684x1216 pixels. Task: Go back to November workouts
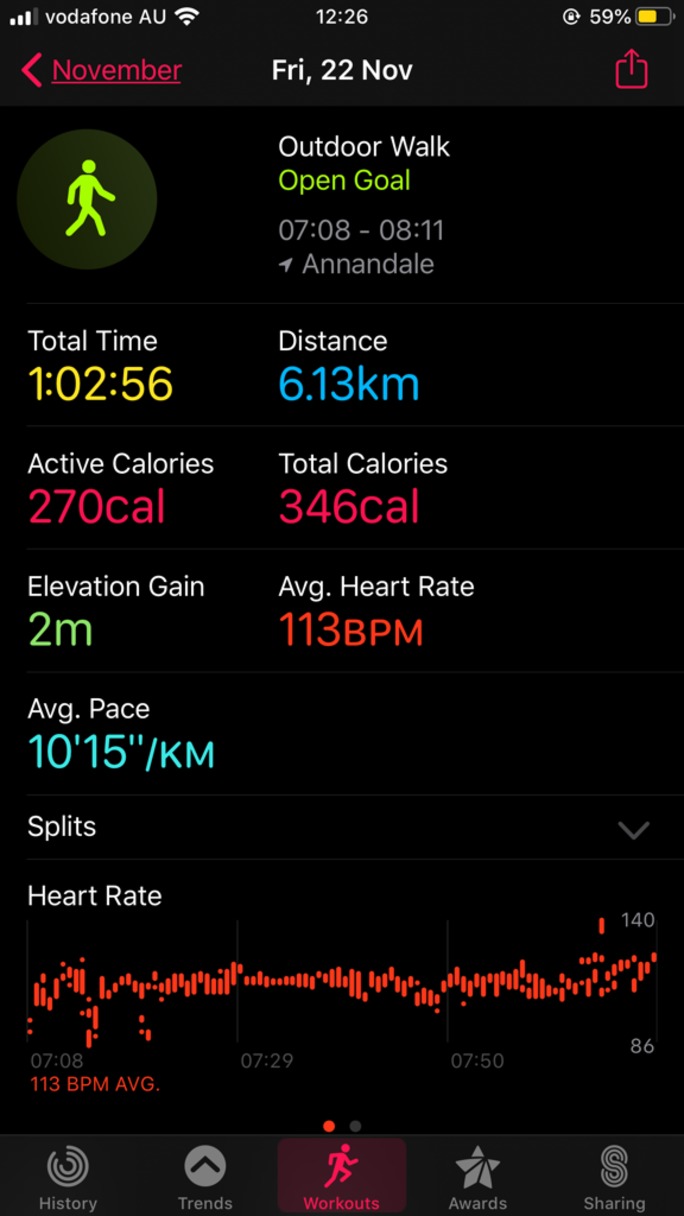point(101,70)
